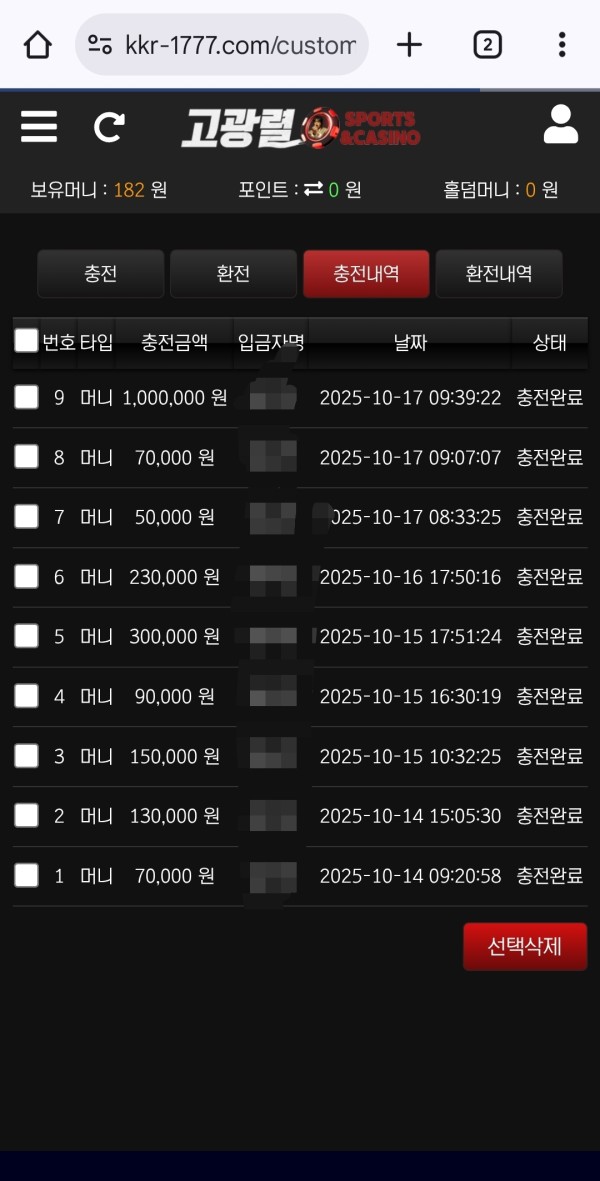Tap the refresh icon in site header
Image resolution: width=600 pixels, height=1181 pixels.
tap(109, 127)
